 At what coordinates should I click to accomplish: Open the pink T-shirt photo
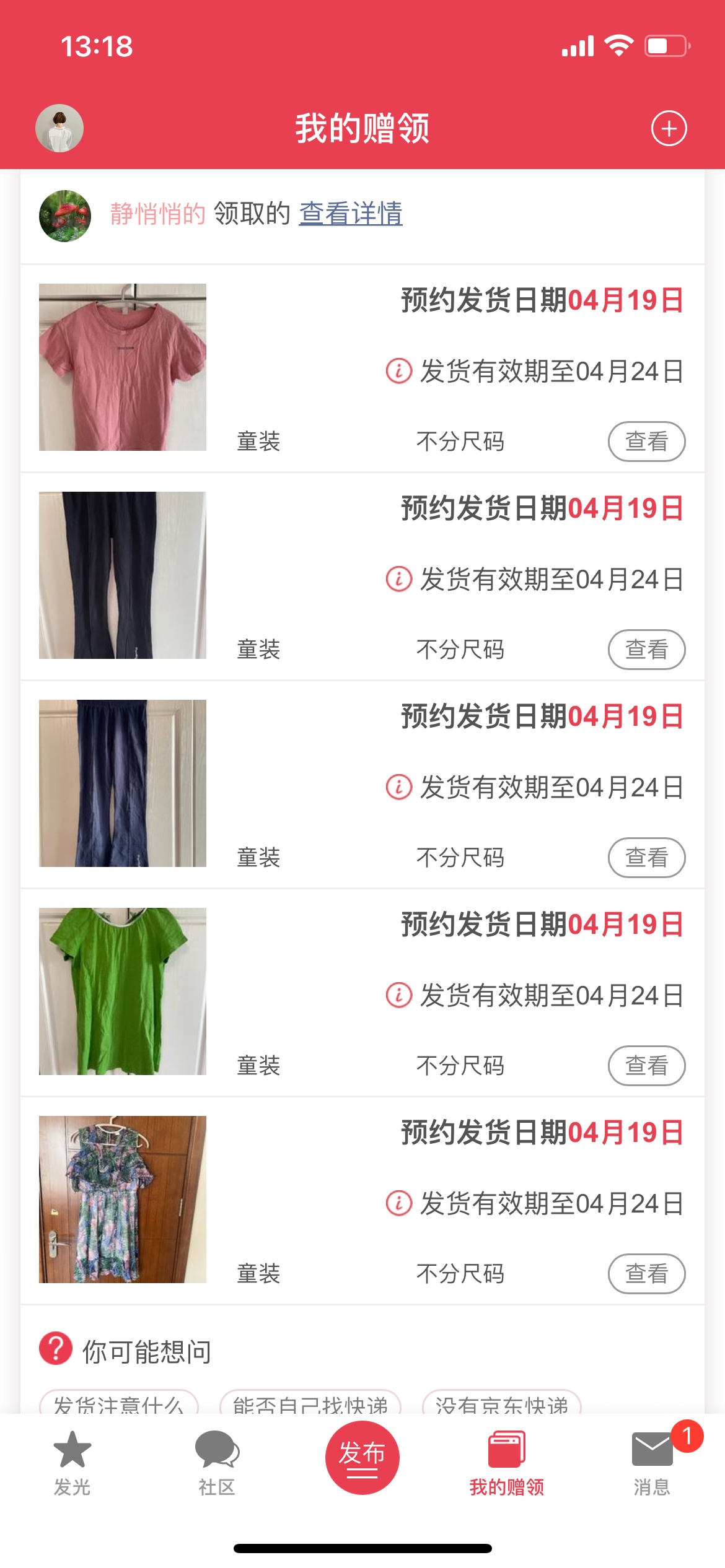point(123,367)
